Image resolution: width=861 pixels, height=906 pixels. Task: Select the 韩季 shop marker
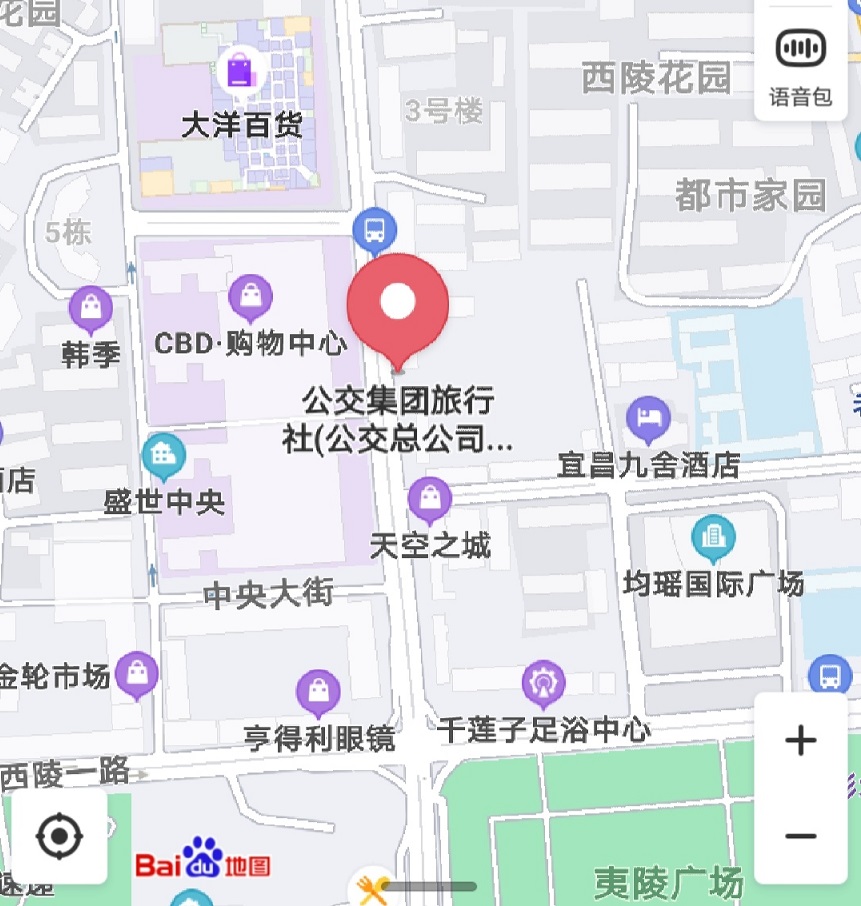point(91,309)
